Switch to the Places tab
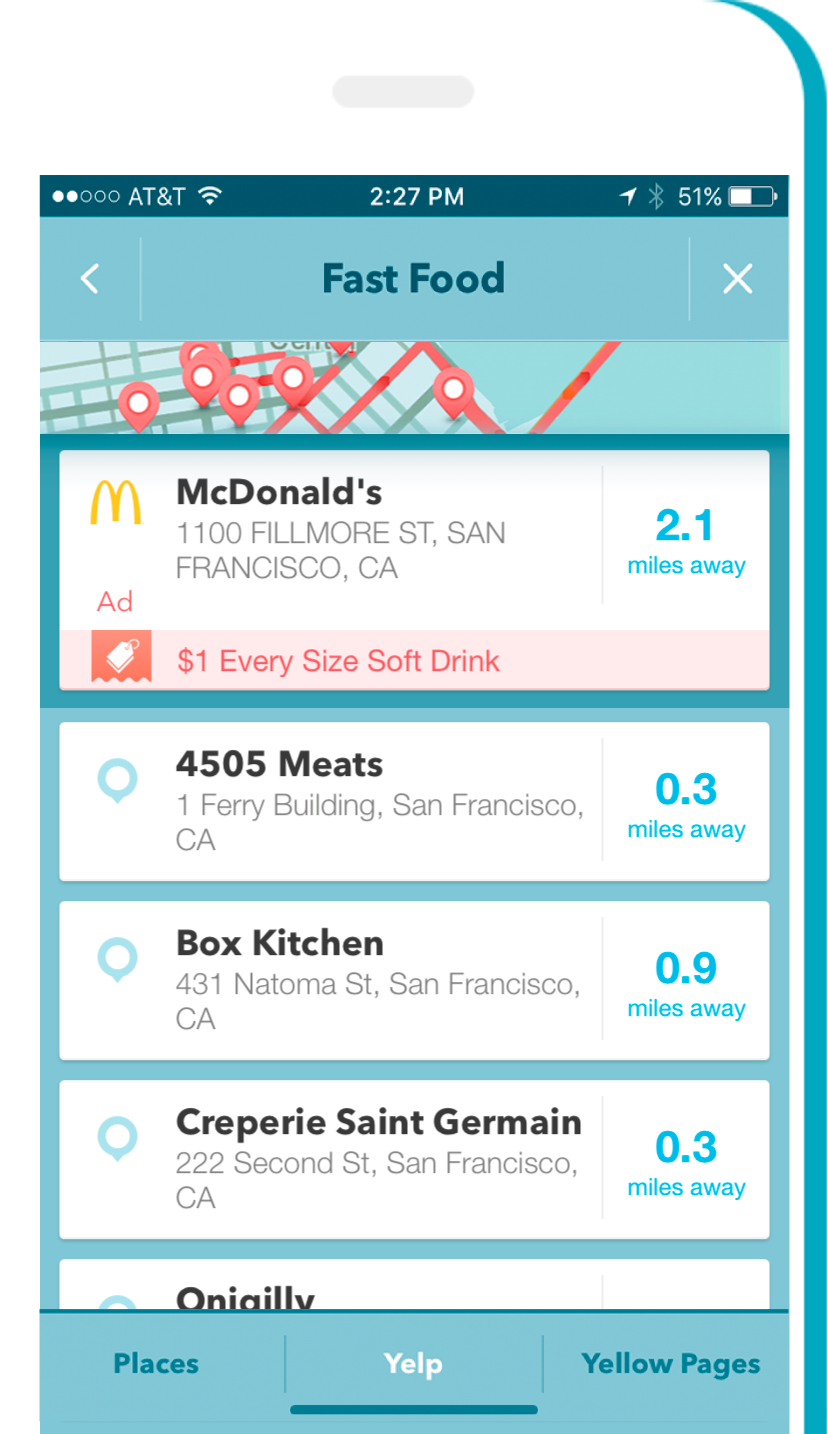 pos(156,1363)
